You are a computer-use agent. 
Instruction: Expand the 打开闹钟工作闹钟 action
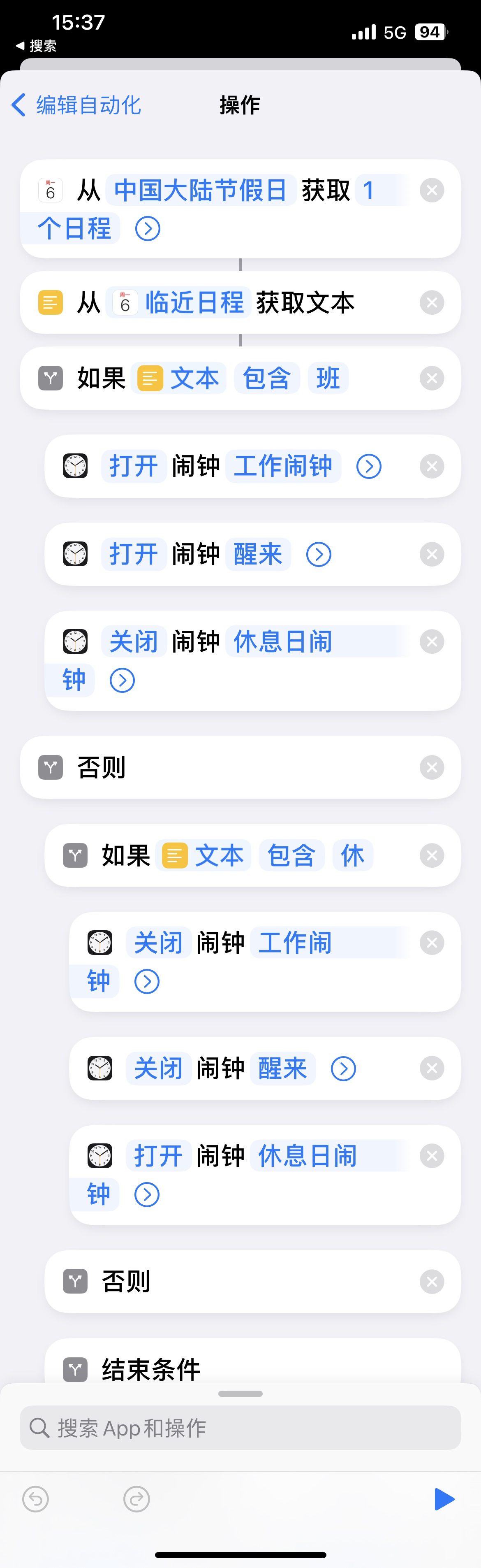[x=368, y=466]
